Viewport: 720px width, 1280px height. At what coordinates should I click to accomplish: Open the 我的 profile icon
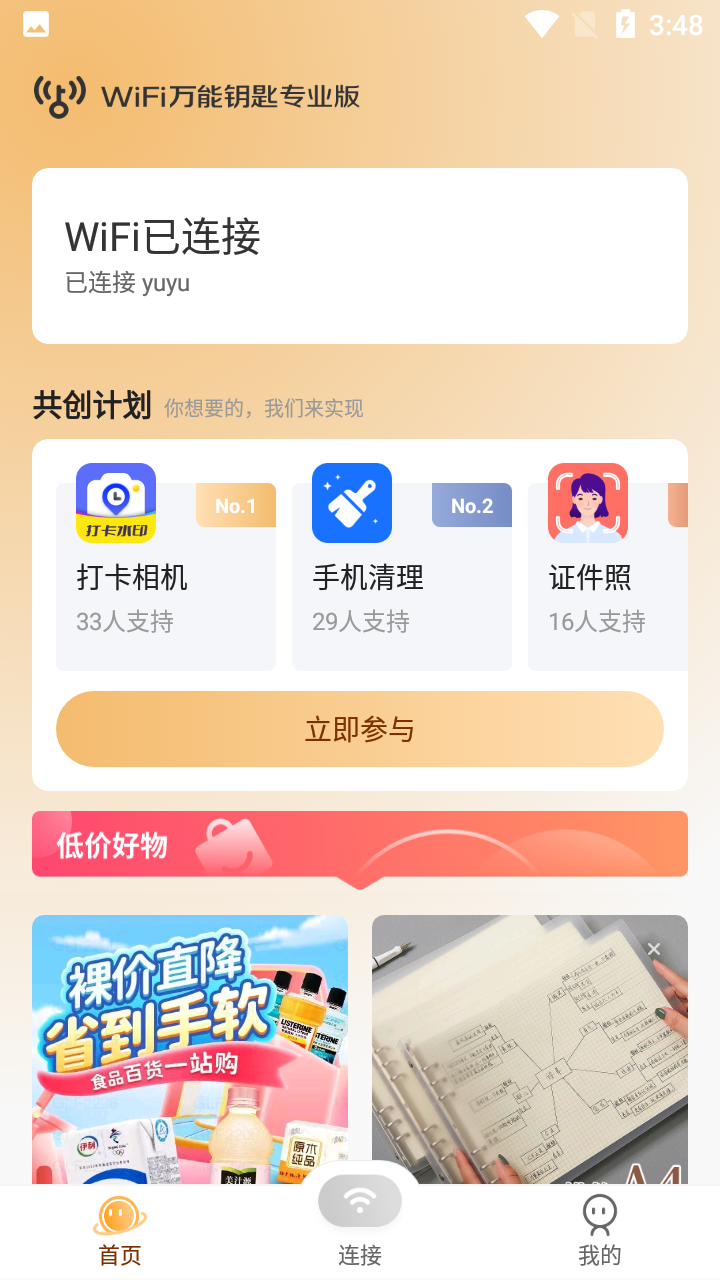(598, 1213)
